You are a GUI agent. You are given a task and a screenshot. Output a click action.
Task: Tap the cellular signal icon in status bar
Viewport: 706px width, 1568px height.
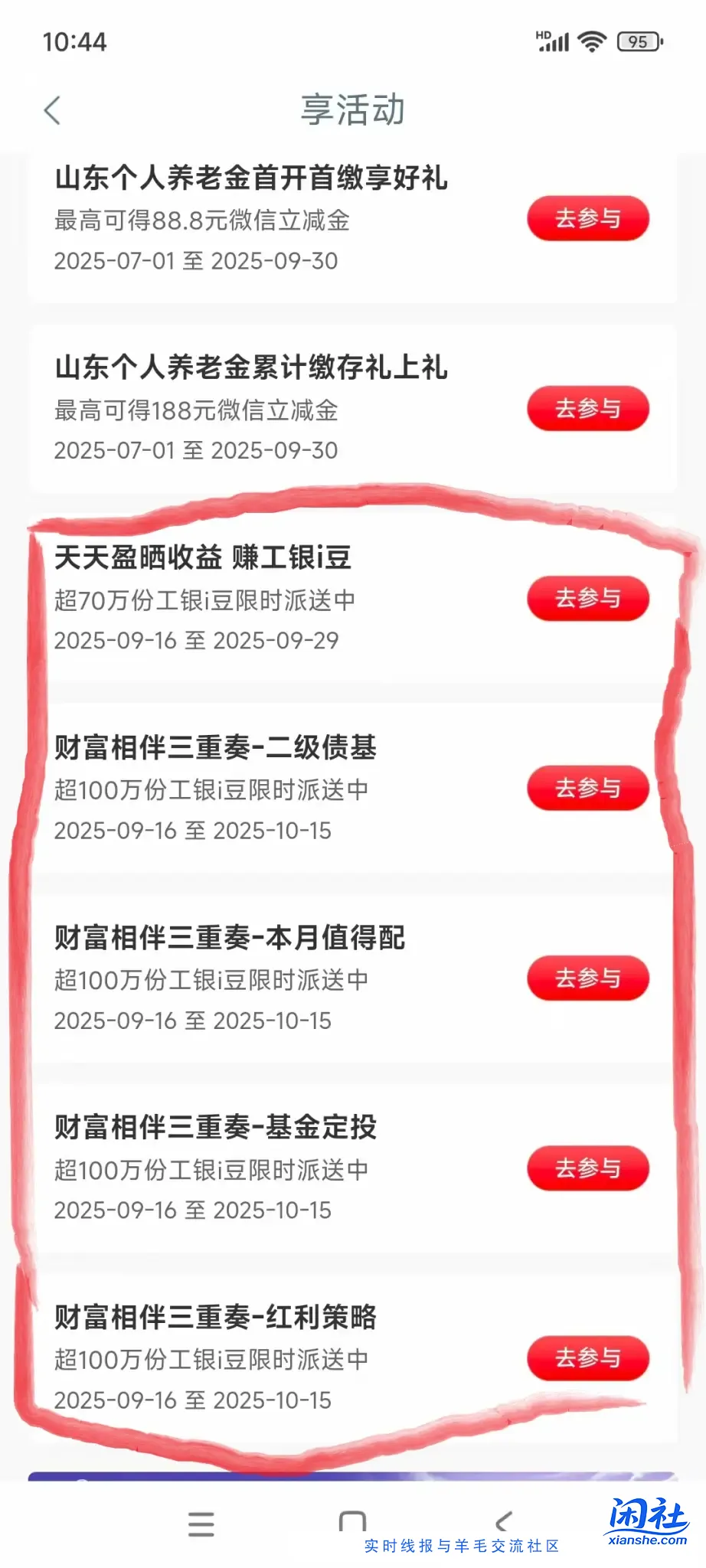(x=555, y=42)
